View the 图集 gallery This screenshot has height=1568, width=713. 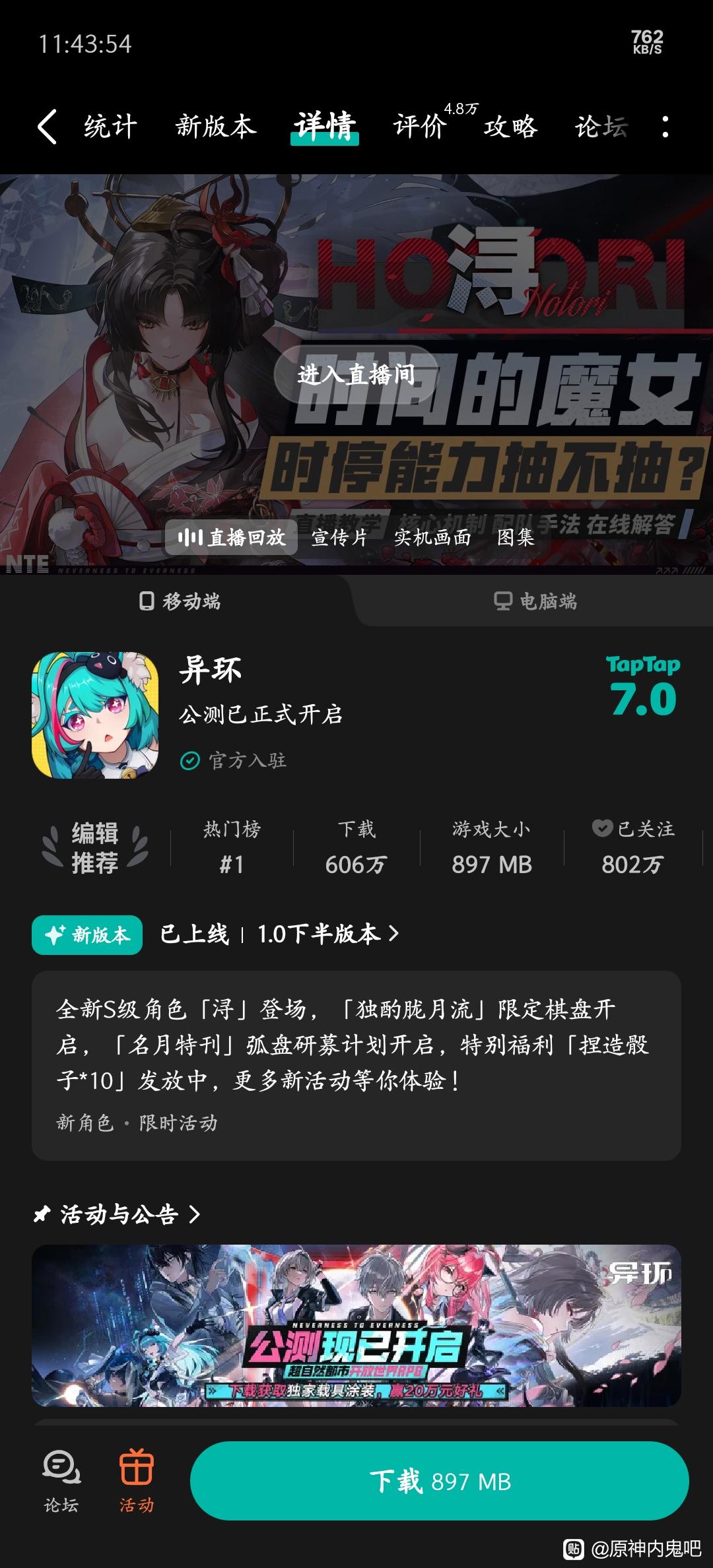click(516, 537)
